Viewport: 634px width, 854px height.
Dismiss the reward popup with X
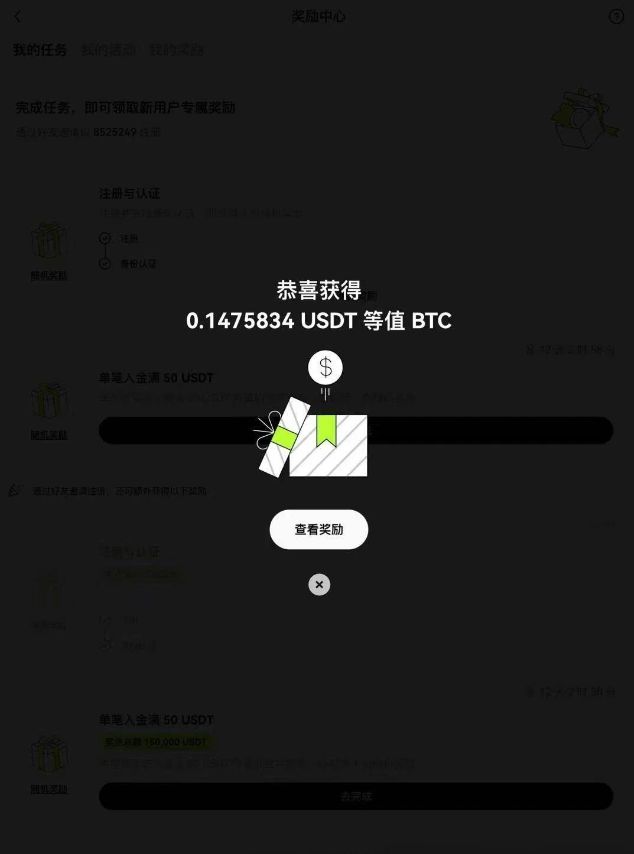tap(319, 584)
